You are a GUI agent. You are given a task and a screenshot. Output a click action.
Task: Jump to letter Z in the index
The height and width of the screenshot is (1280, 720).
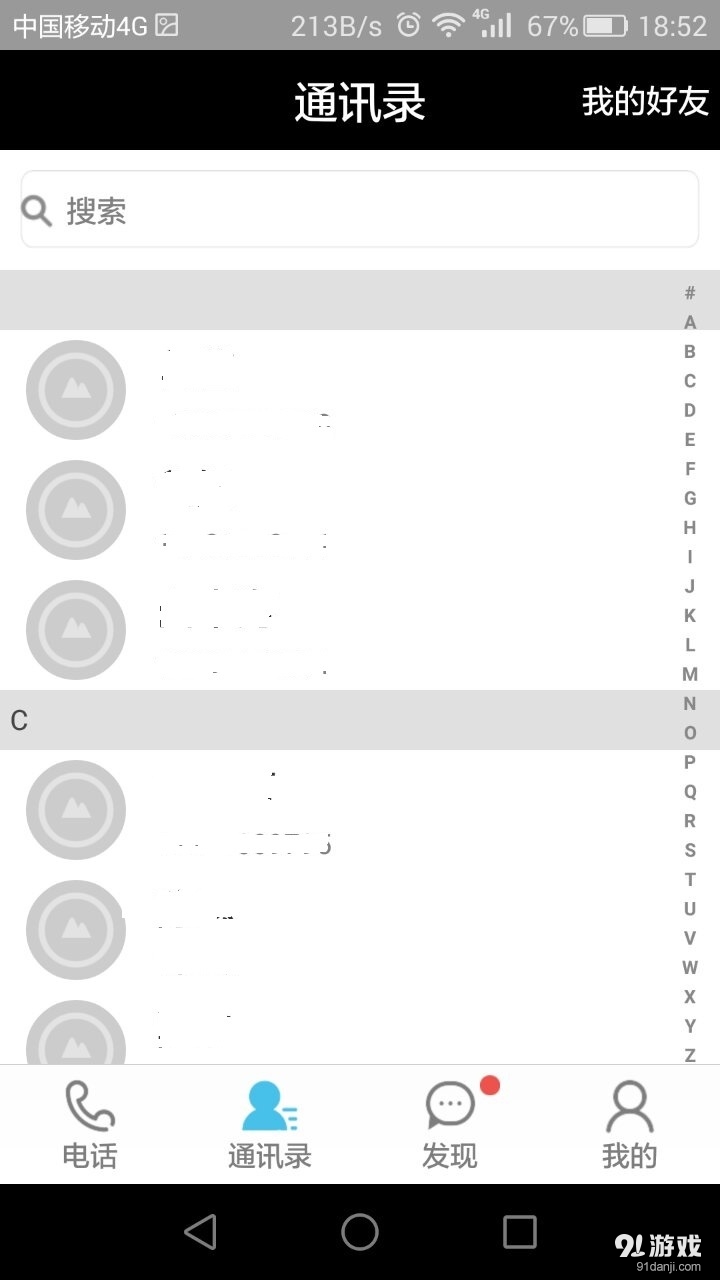tap(690, 1054)
